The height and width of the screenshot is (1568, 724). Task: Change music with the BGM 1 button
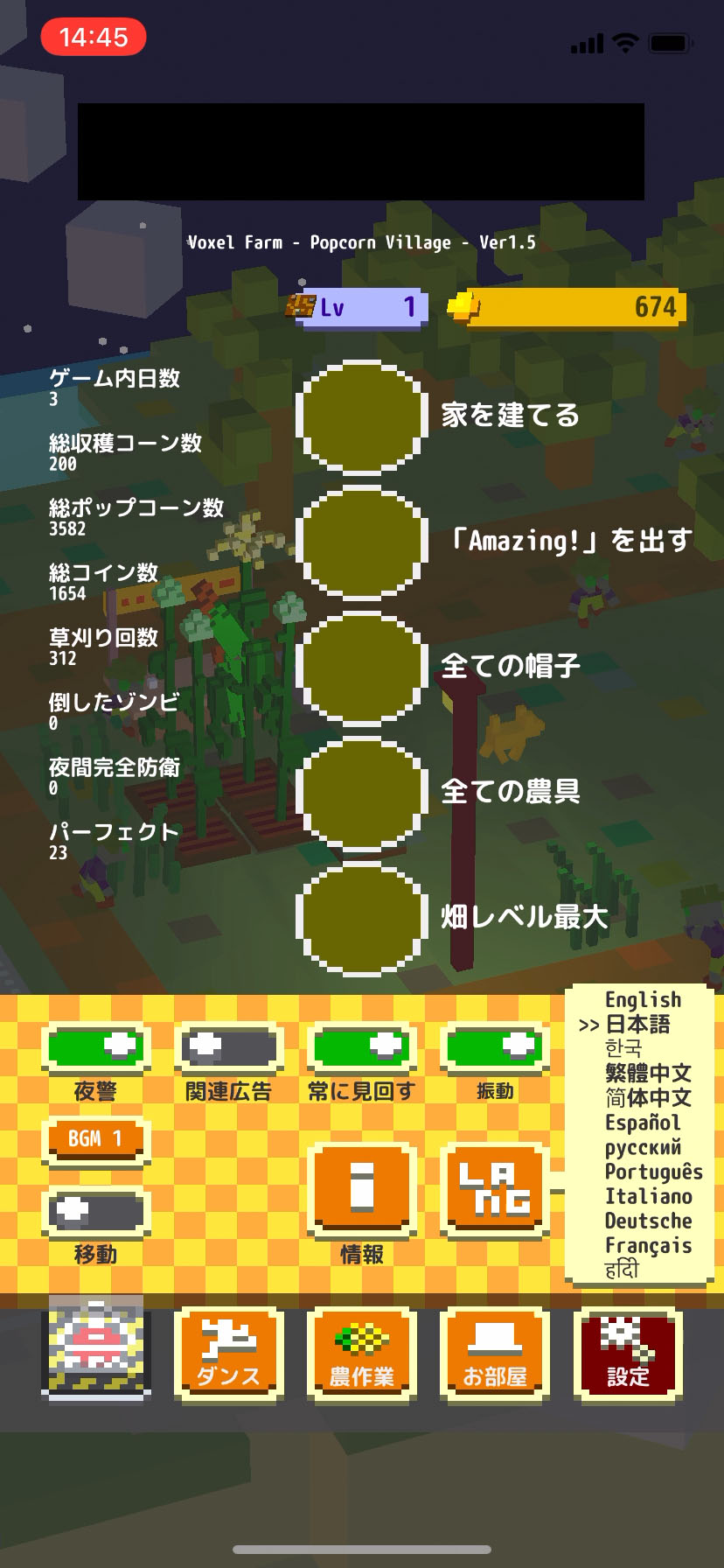click(95, 1139)
